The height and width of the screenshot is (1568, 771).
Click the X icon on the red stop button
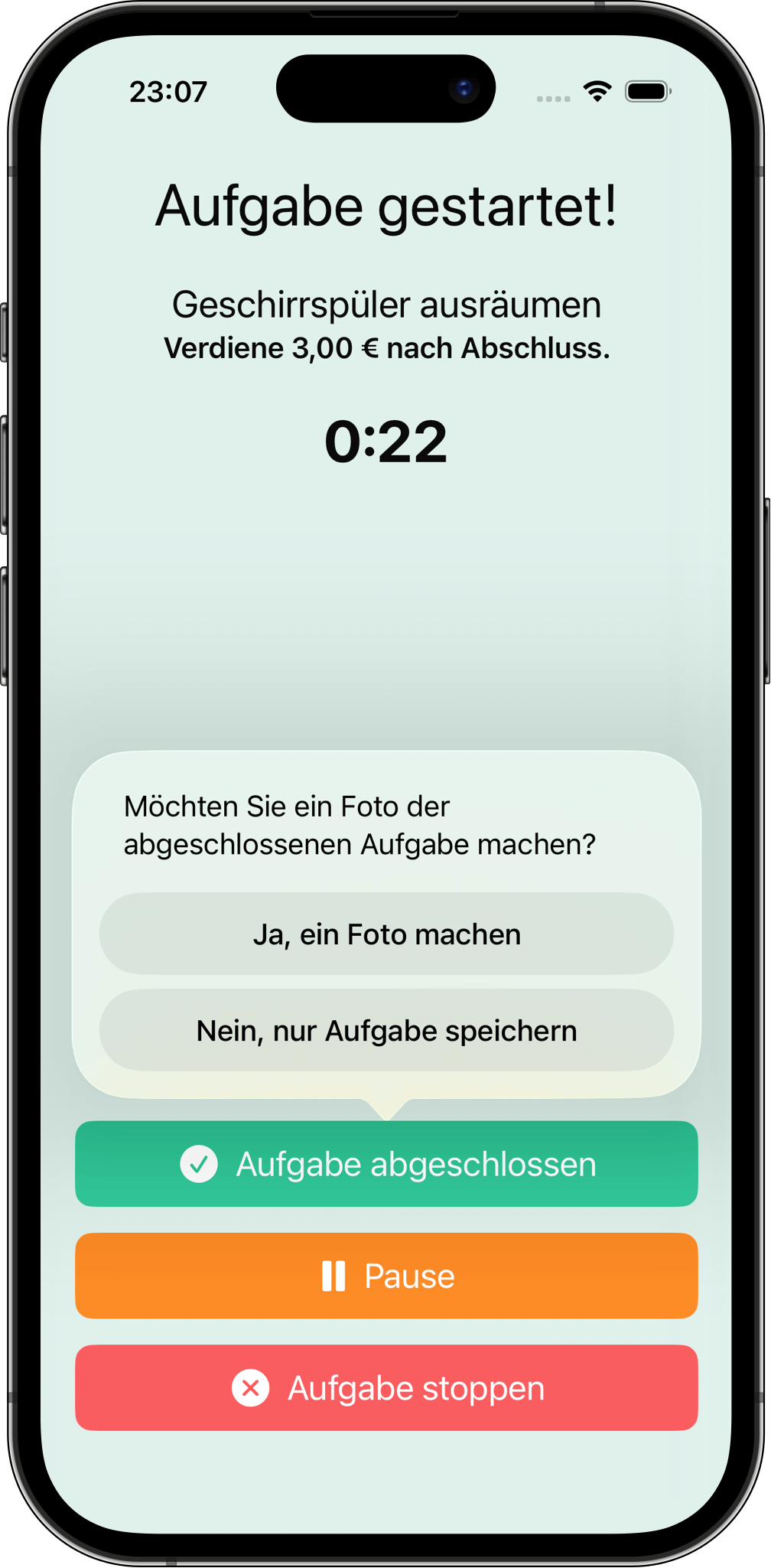250,1387
